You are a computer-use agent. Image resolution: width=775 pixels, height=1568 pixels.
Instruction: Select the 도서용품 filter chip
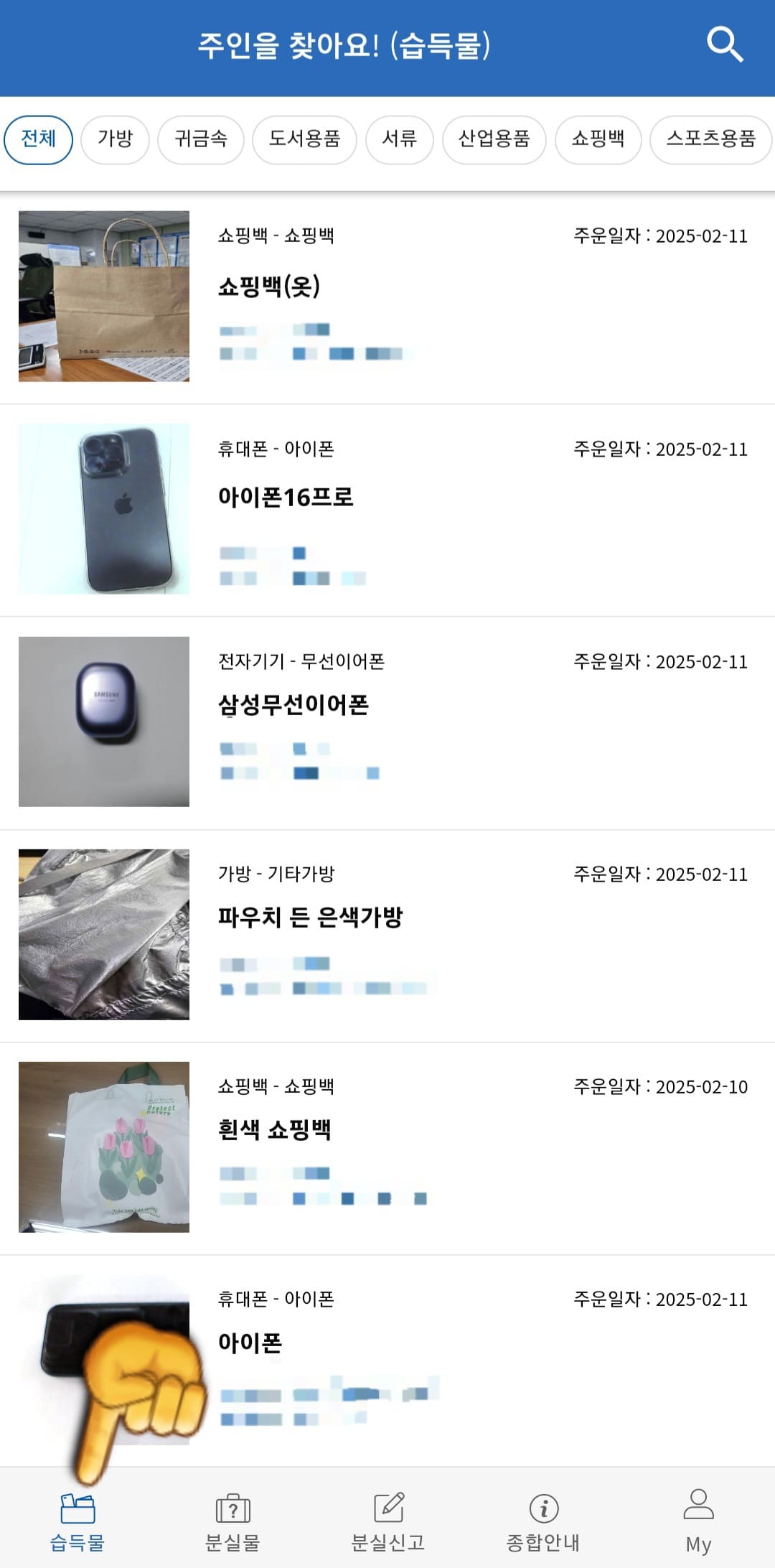tap(304, 140)
